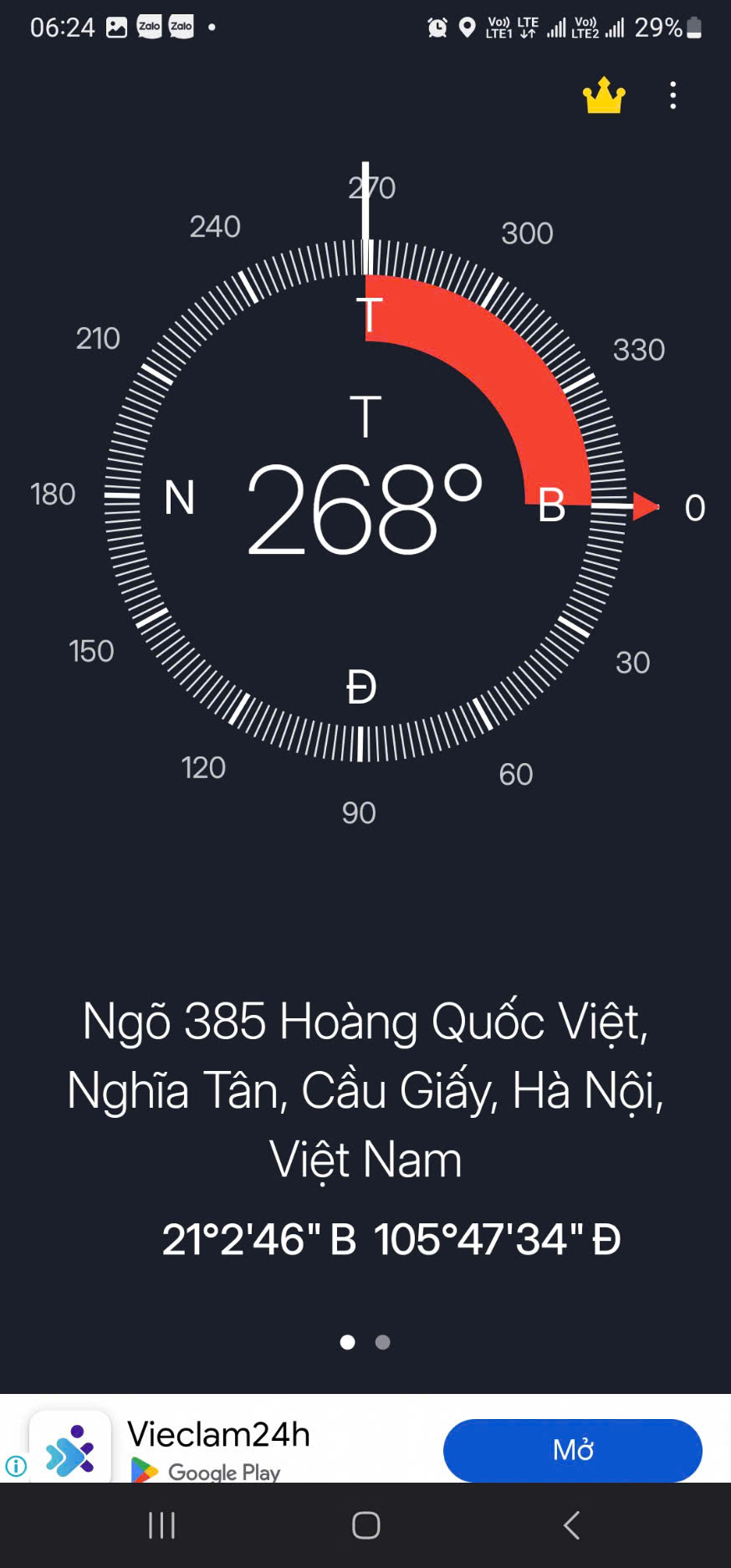Go back with the navigation bar

click(572, 1525)
